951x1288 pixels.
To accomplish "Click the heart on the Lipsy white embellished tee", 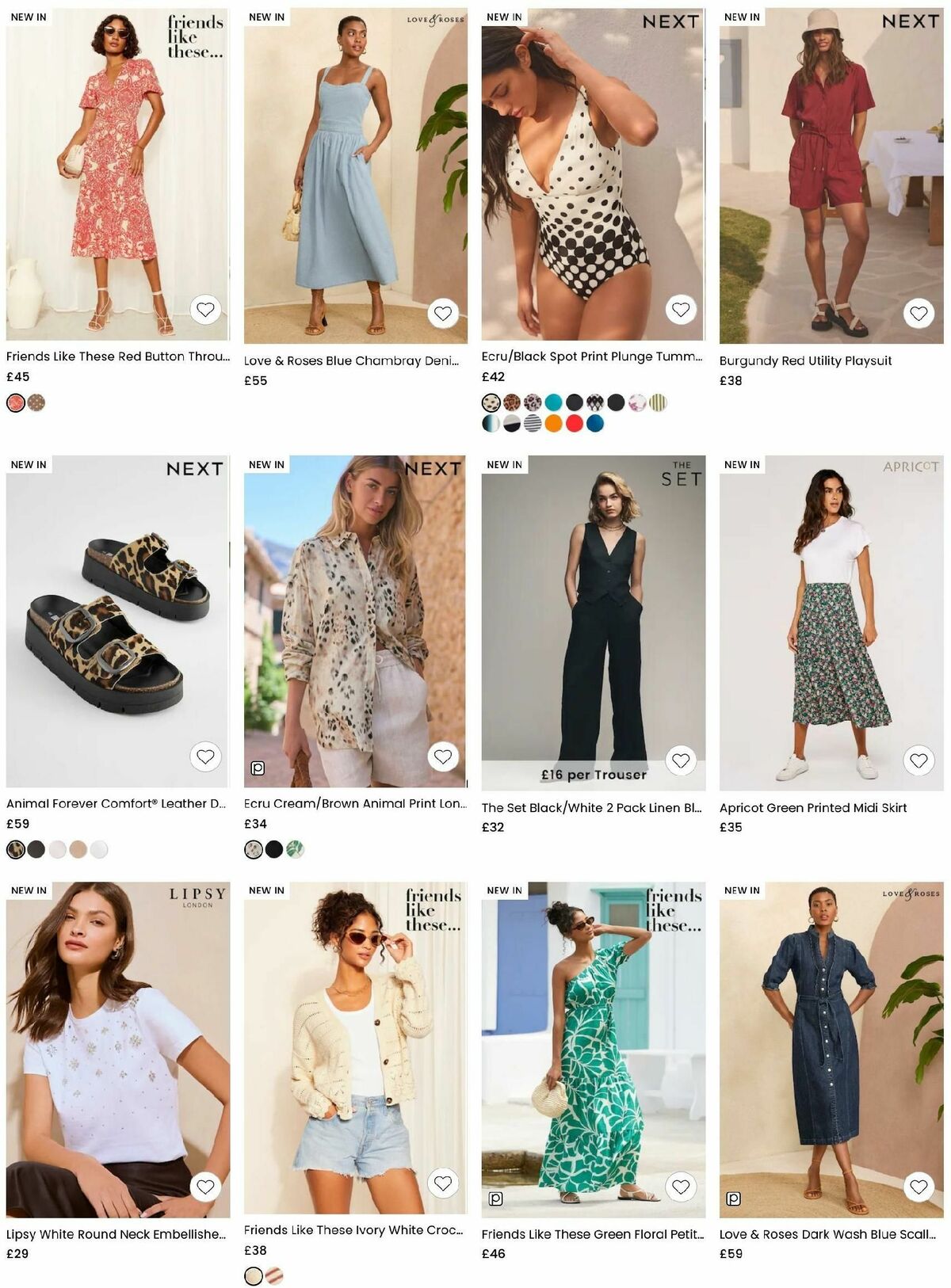I will click(x=206, y=1186).
